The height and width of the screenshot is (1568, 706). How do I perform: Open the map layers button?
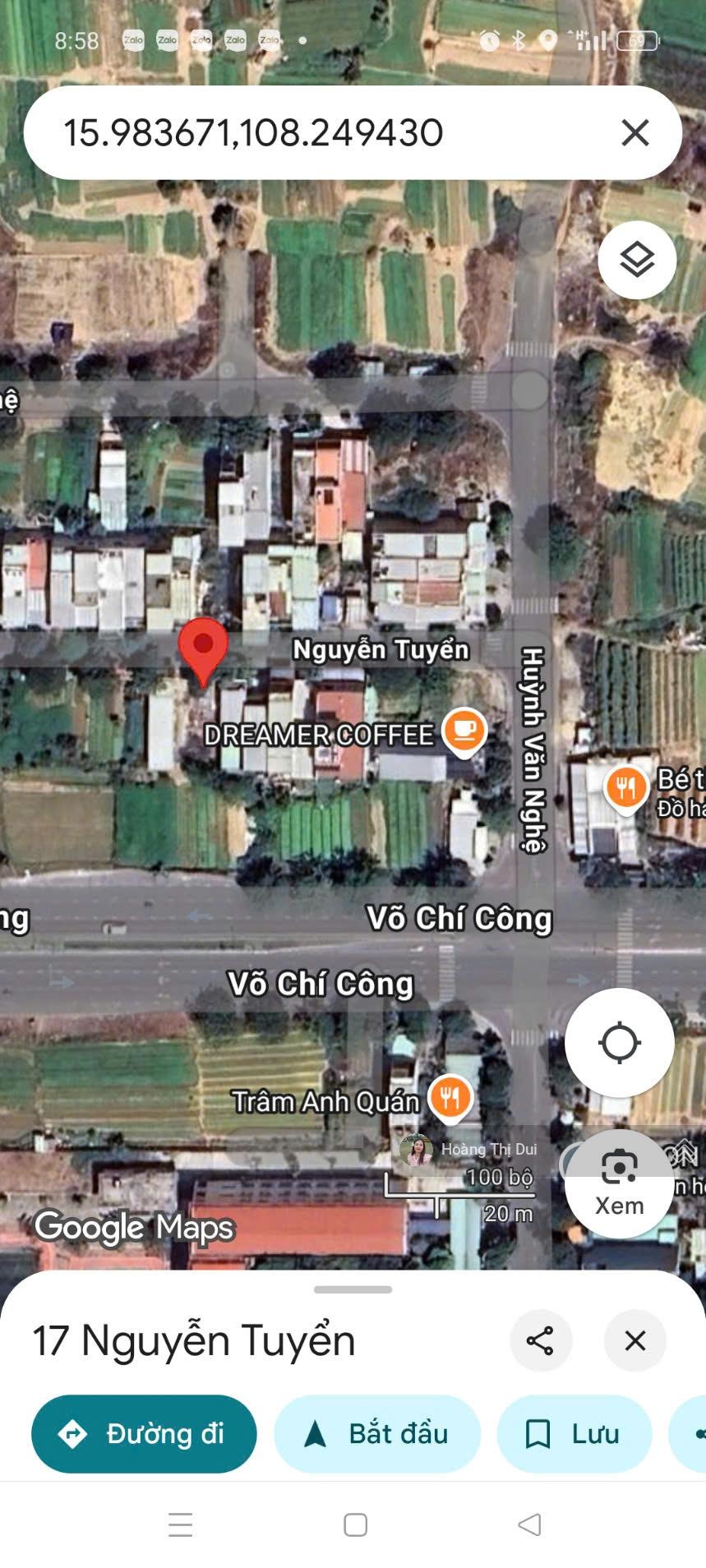[637, 261]
